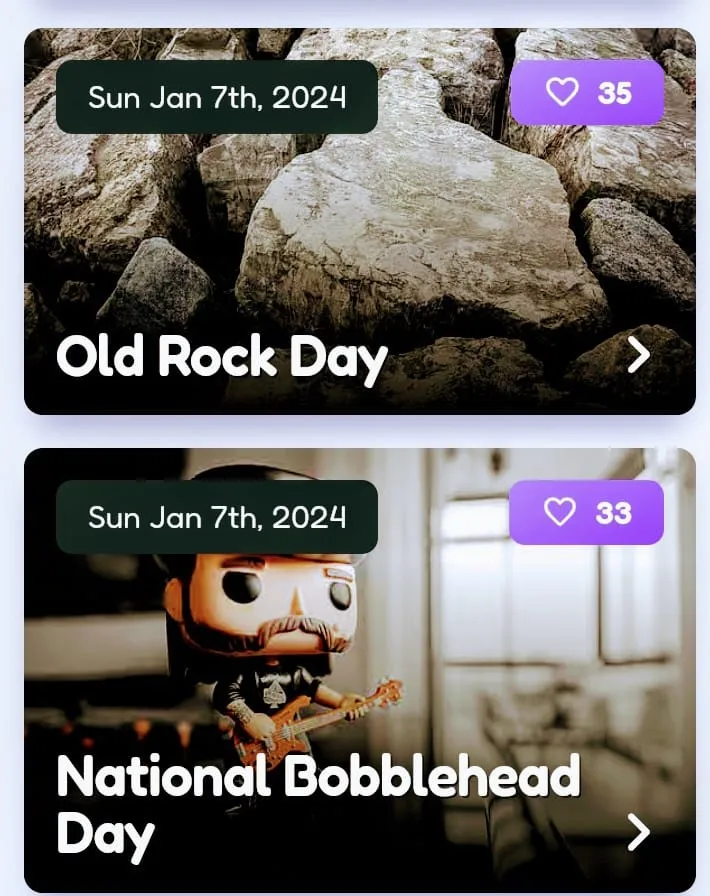
Task: Tap the chevron arrow on Old Rock Day
Action: (x=638, y=355)
